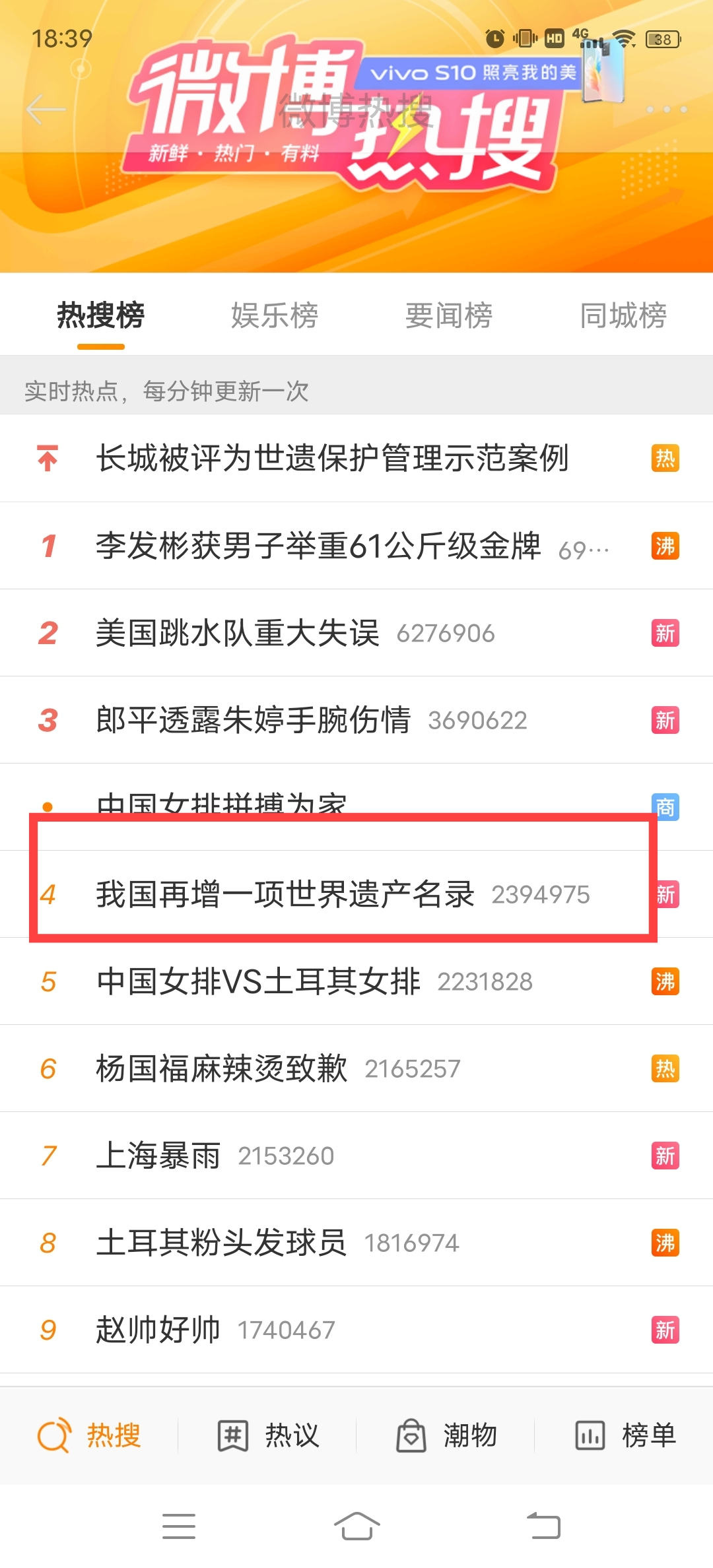Open topic 我国再增一项世界遗产名录
Screen dimensions: 713x1568
tap(285, 894)
